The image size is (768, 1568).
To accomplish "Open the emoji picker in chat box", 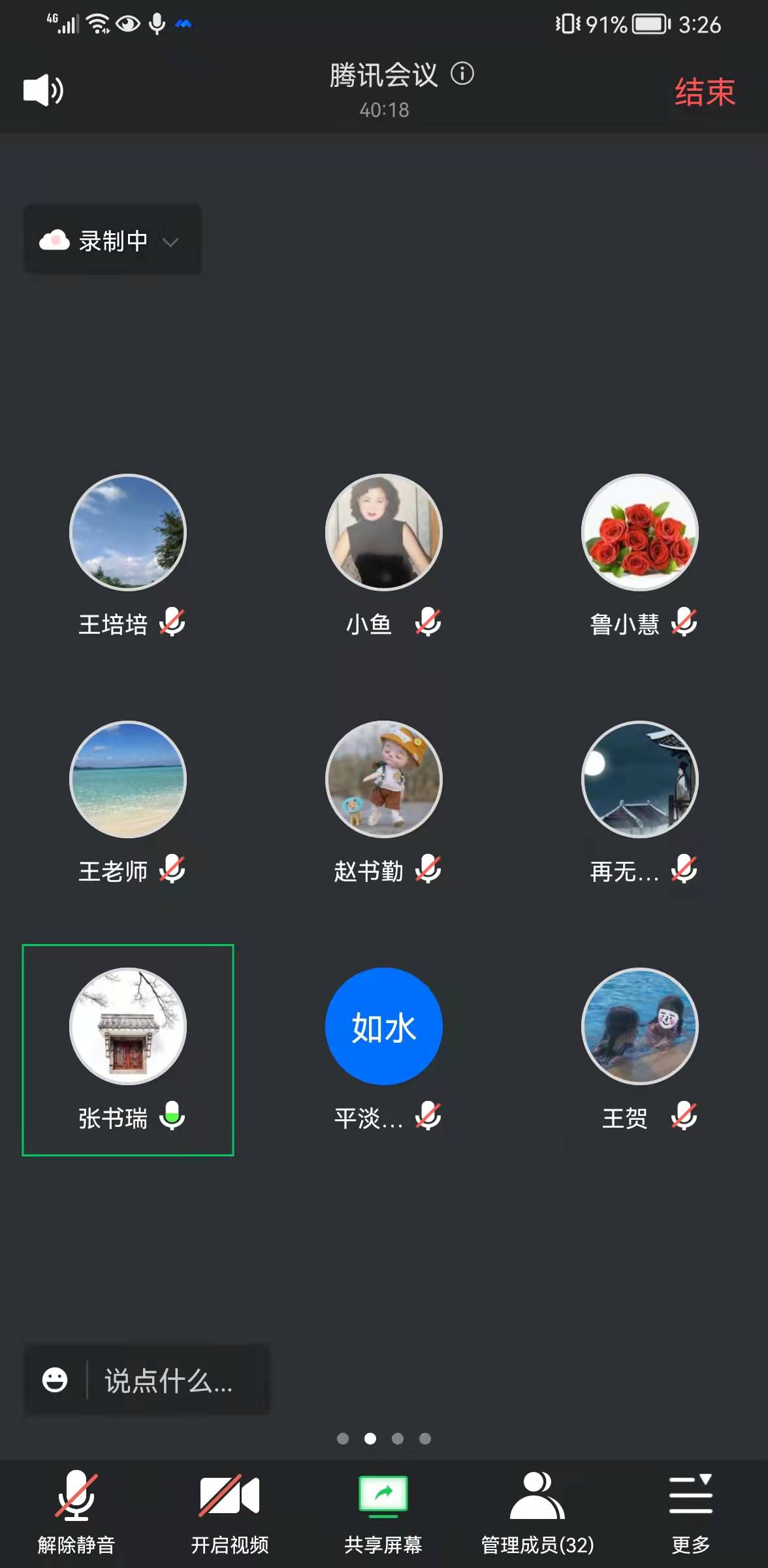I will click(x=55, y=1380).
